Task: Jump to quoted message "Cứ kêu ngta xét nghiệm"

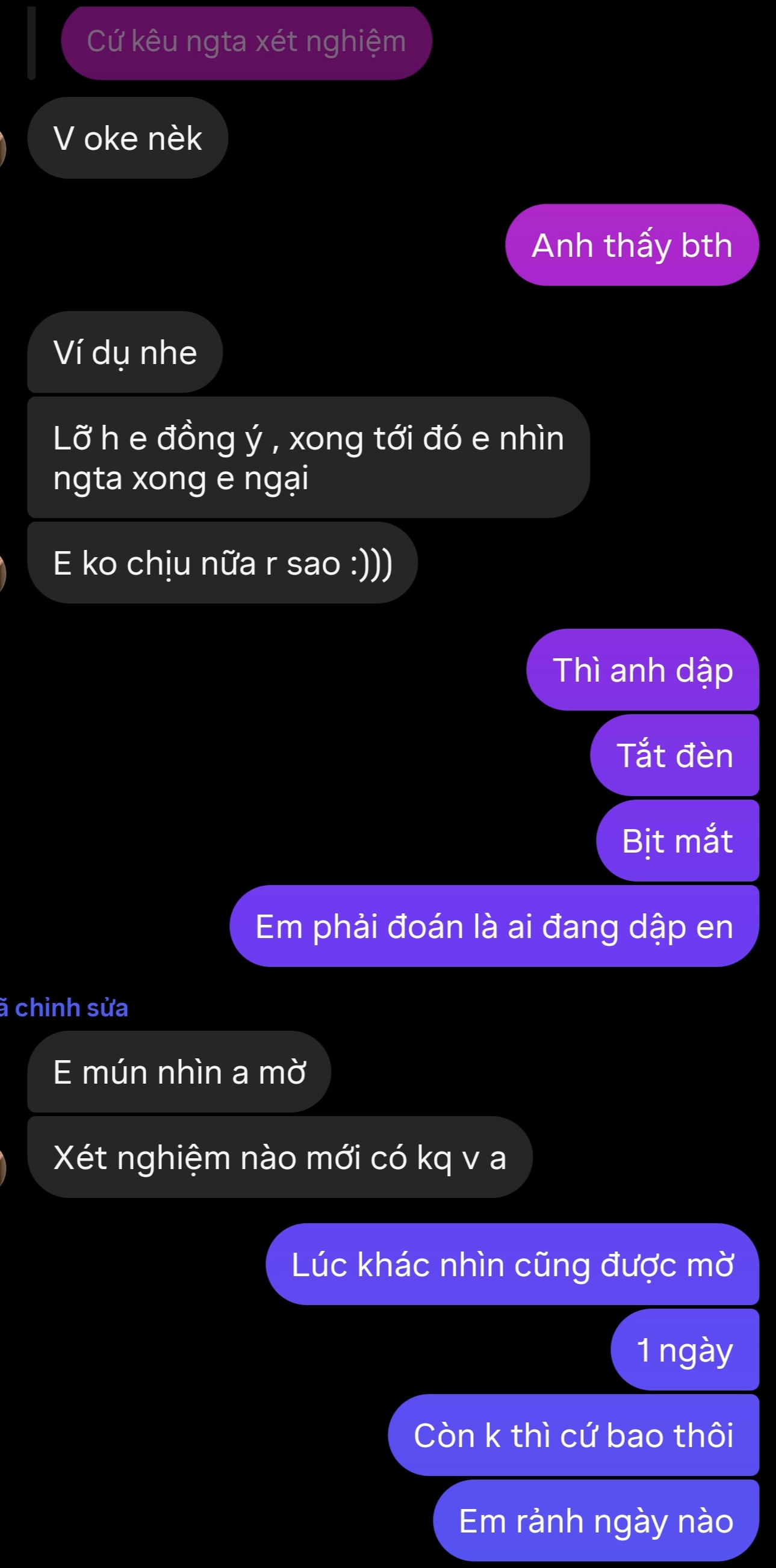Action: (246, 42)
